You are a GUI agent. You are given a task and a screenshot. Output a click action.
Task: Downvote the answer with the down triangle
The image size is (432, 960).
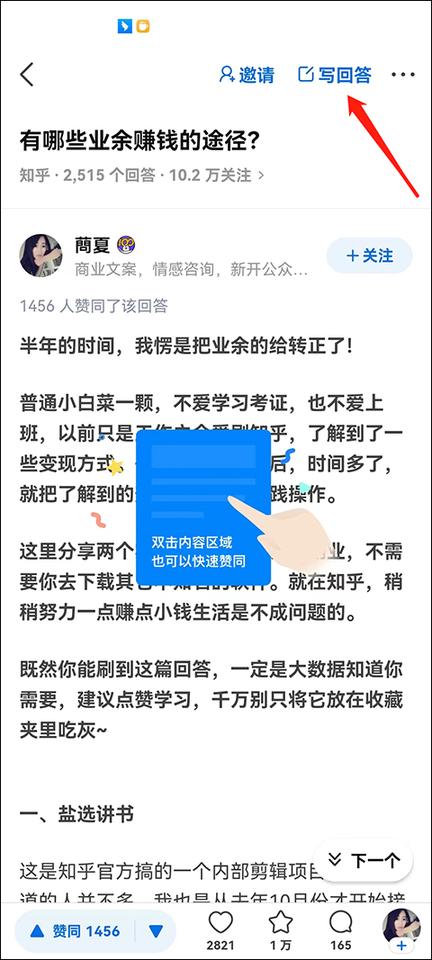pos(156,932)
